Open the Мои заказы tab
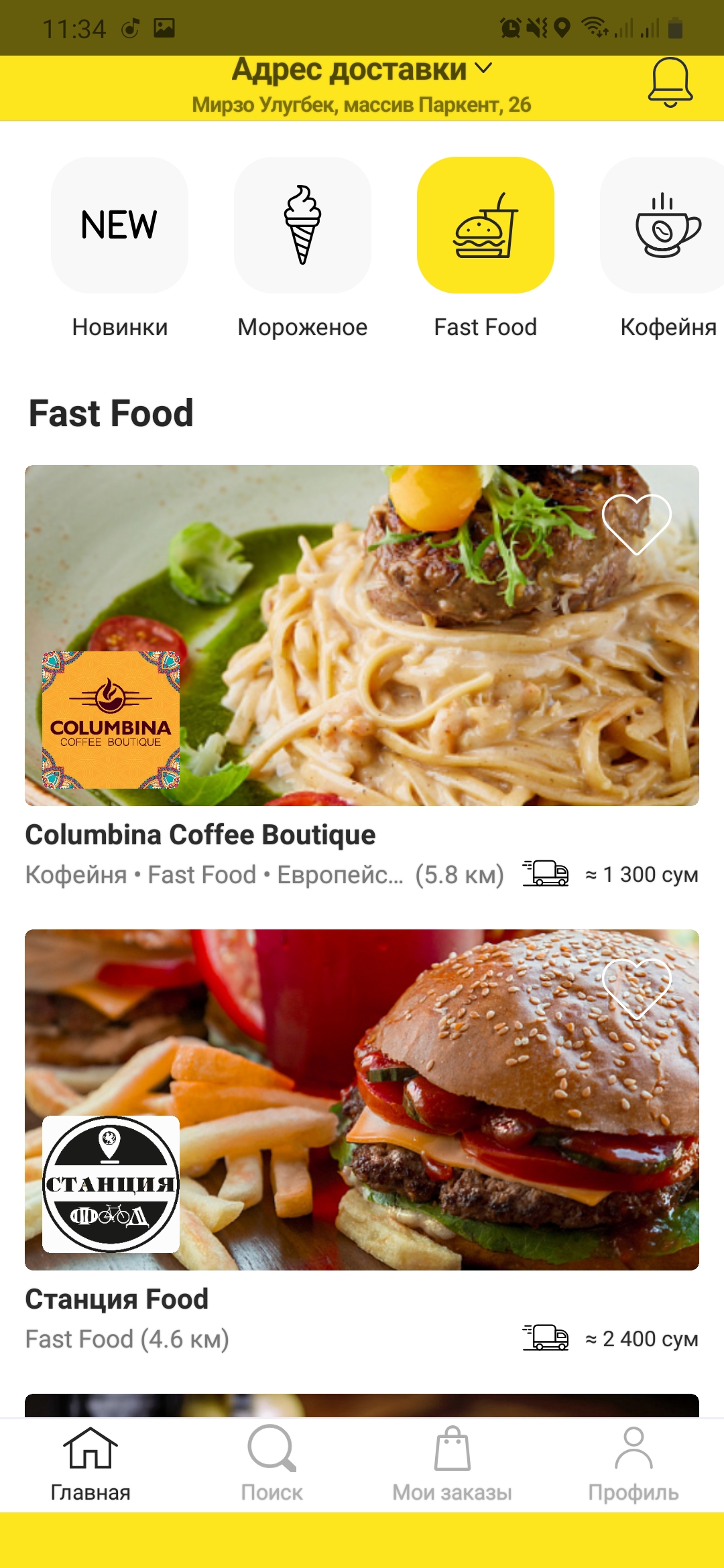 click(x=452, y=1464)
